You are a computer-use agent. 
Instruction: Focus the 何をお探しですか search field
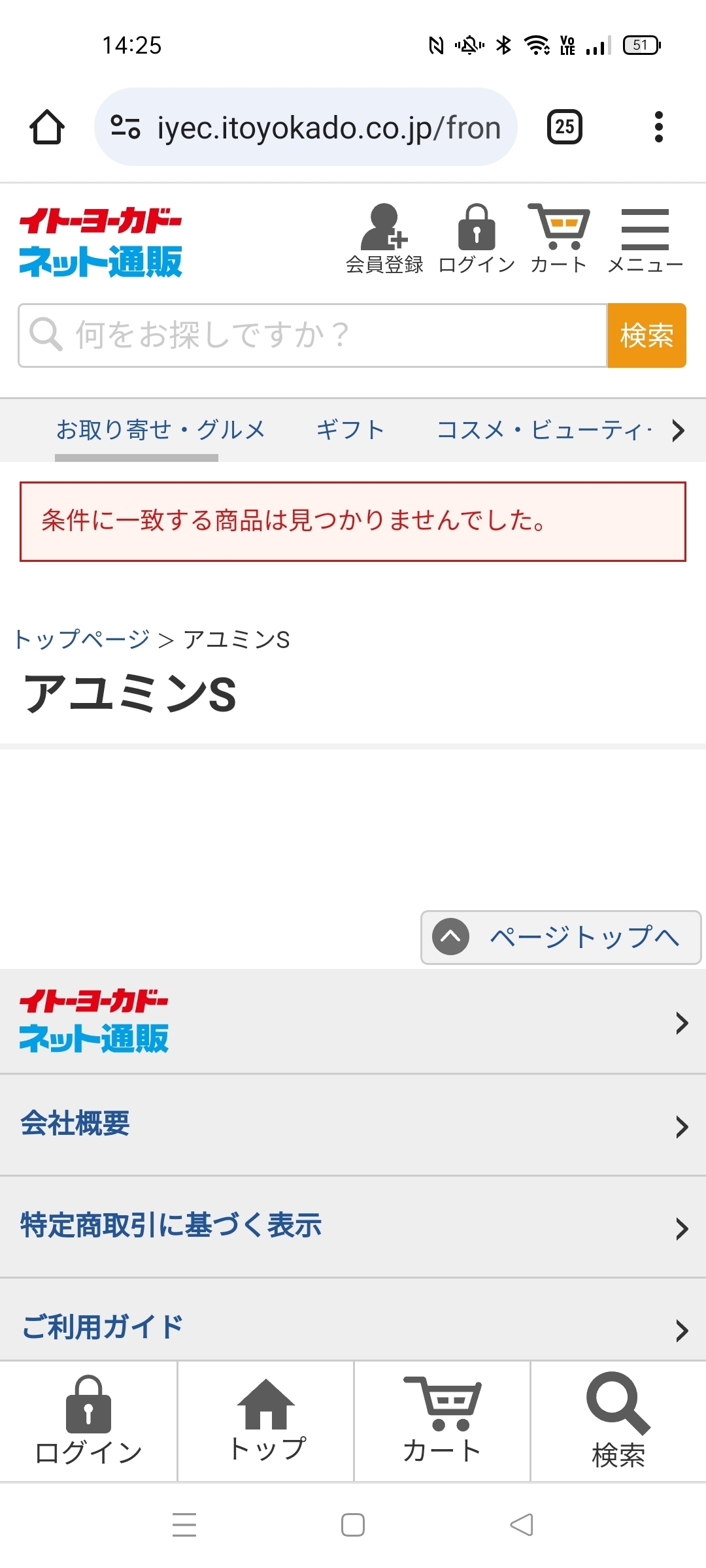(313, 335)
